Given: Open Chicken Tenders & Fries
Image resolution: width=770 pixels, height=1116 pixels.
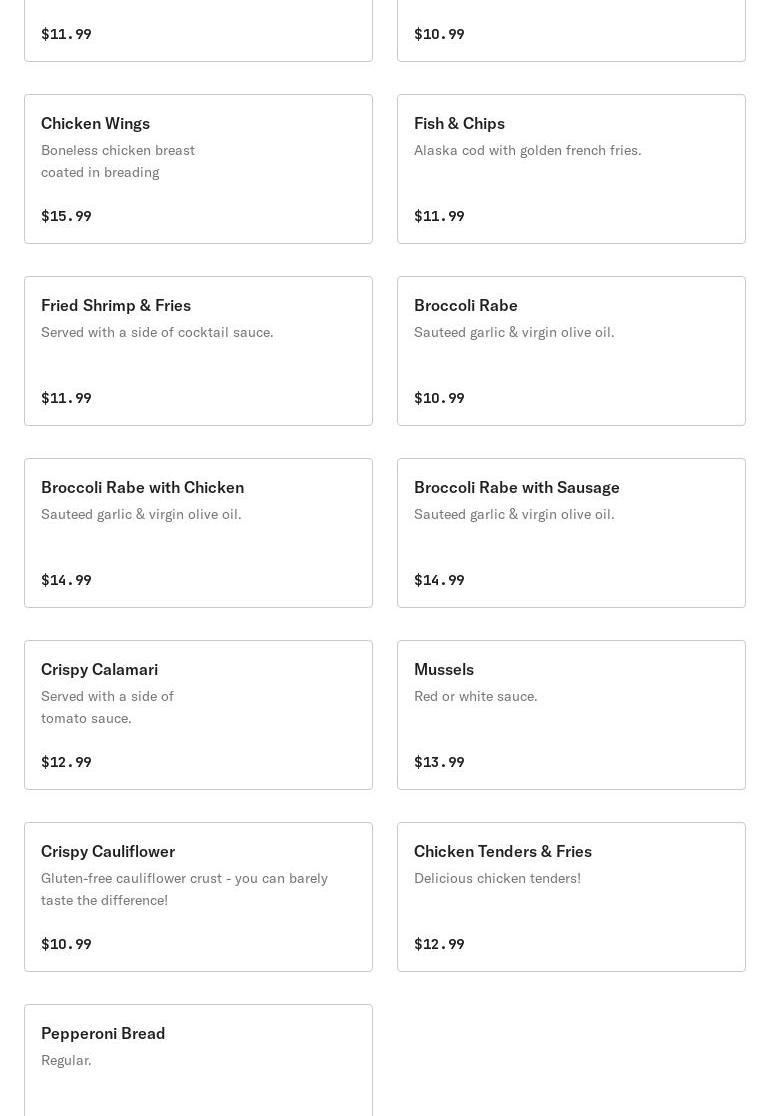Looking at the screenshot, I should (x=571, y=897).
